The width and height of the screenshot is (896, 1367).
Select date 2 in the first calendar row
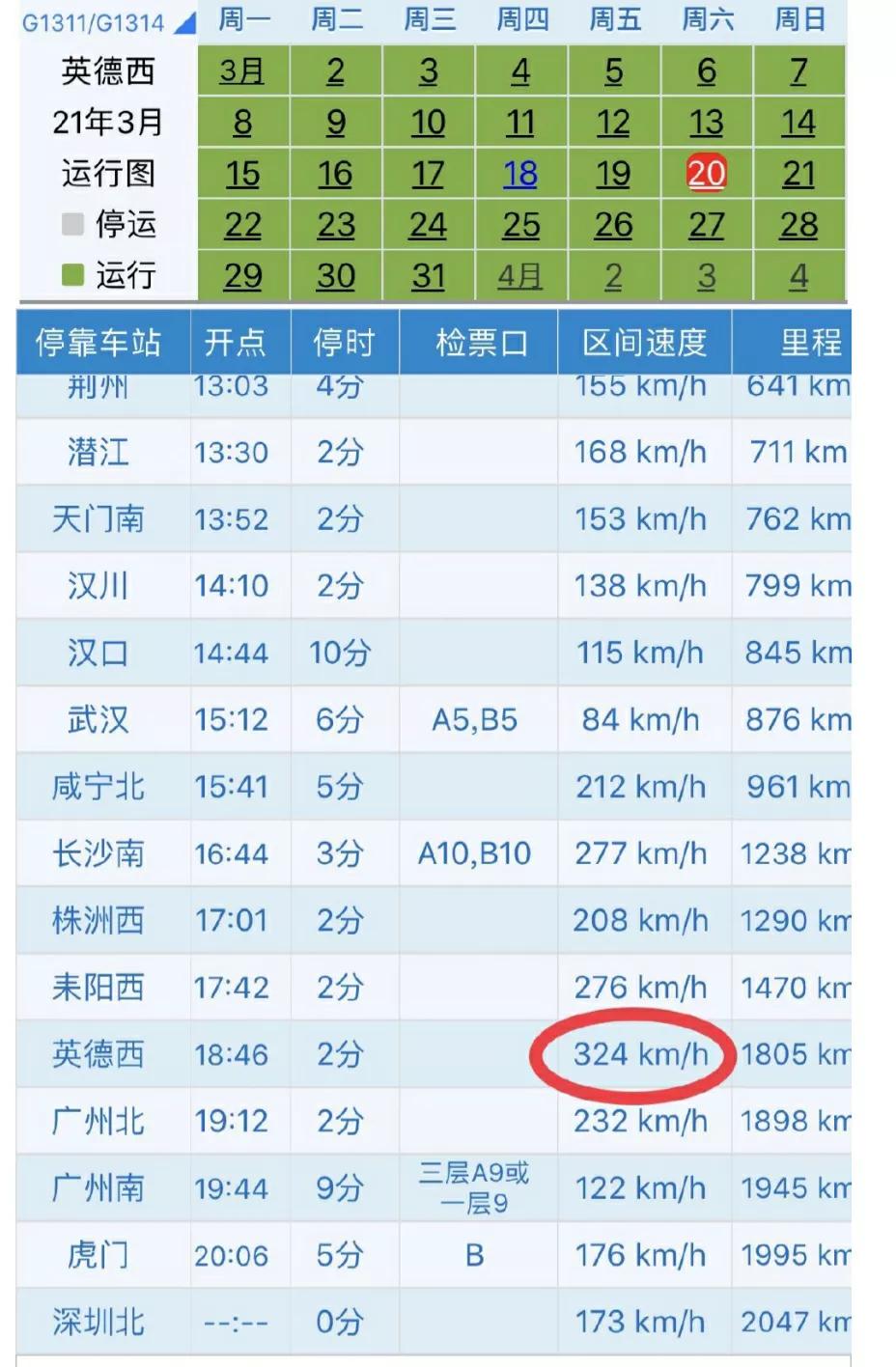tap(335, 70)
